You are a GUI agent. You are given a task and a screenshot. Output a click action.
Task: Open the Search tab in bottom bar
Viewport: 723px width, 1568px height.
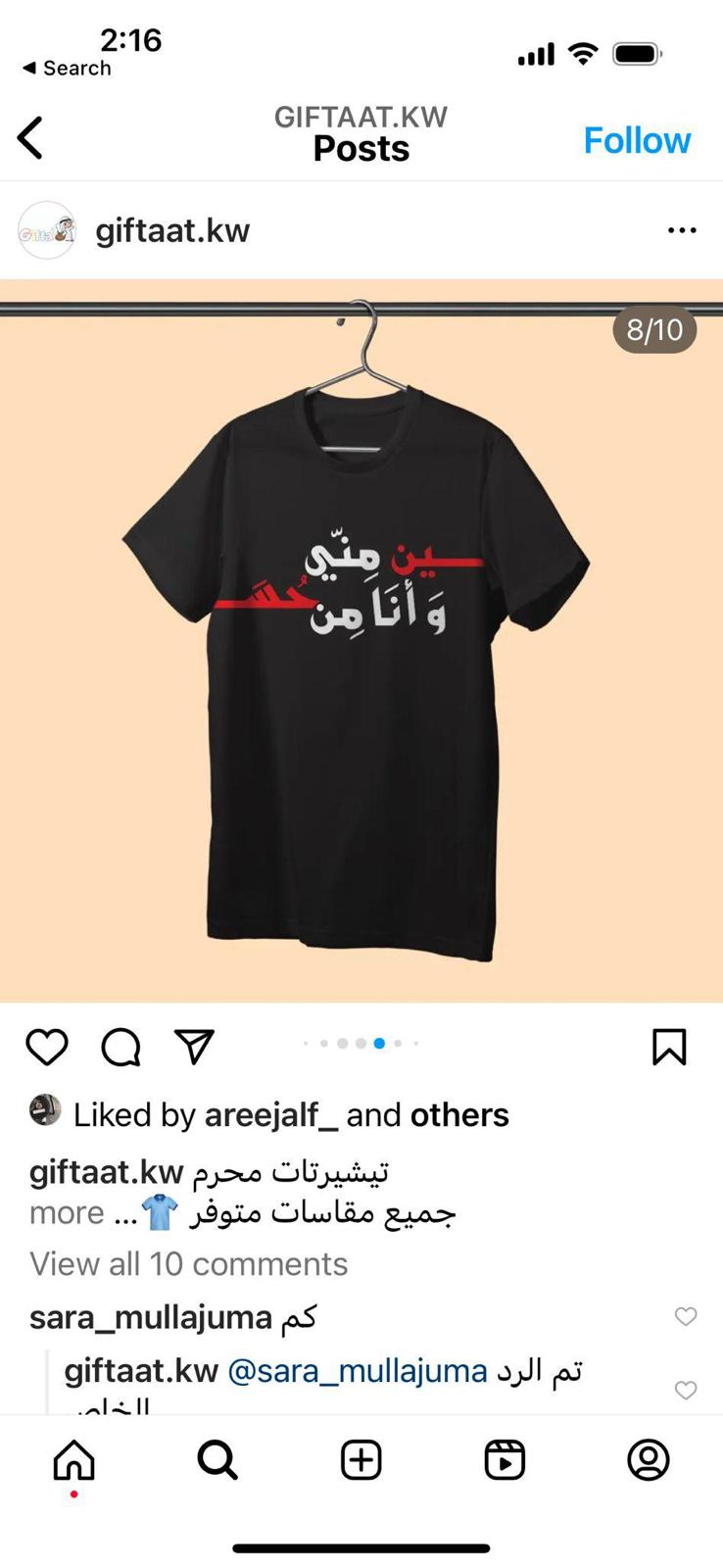click(x=217, y=1460)
